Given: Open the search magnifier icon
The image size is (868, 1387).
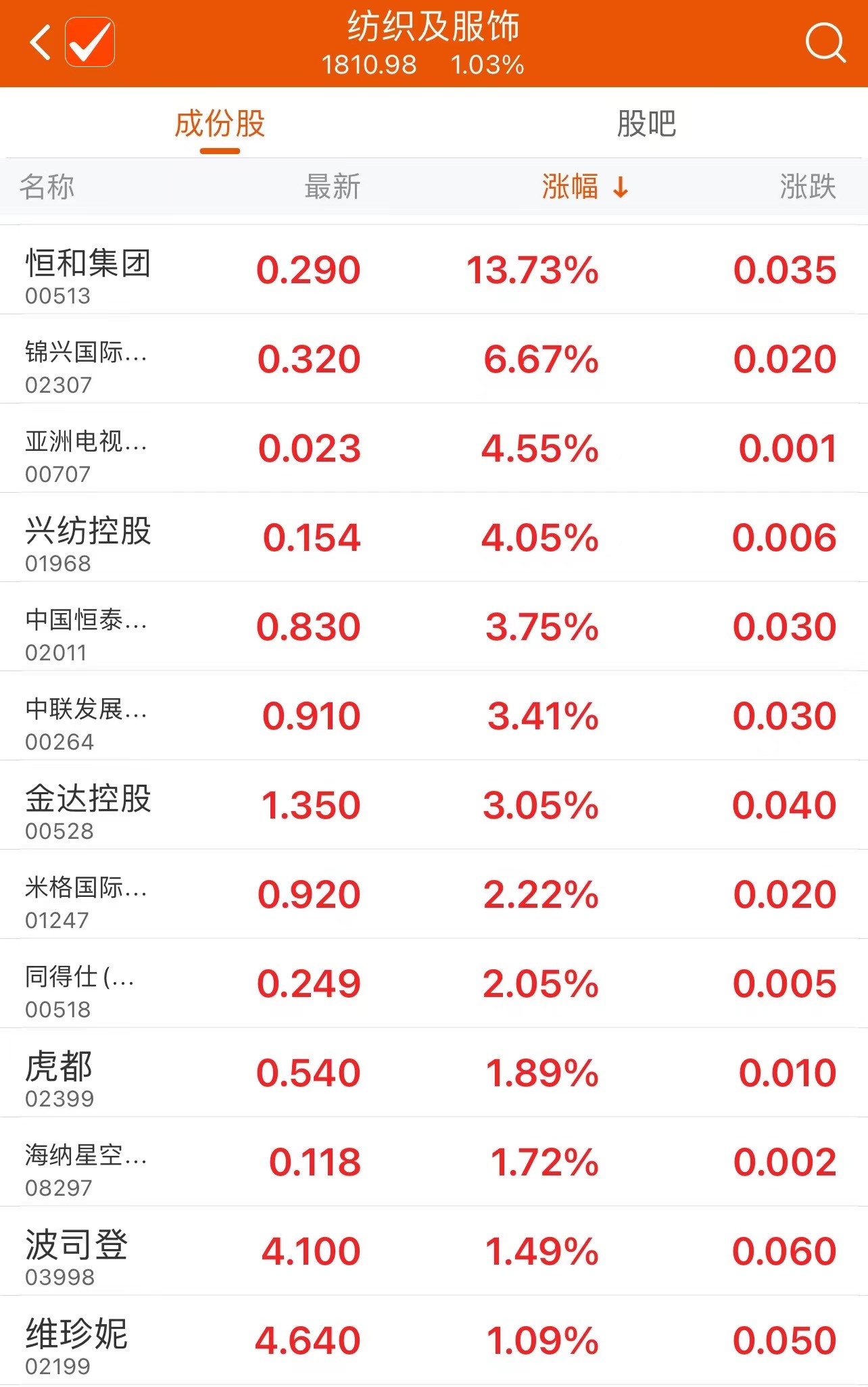Looking at the screenshot, I should tap(825, 43).
